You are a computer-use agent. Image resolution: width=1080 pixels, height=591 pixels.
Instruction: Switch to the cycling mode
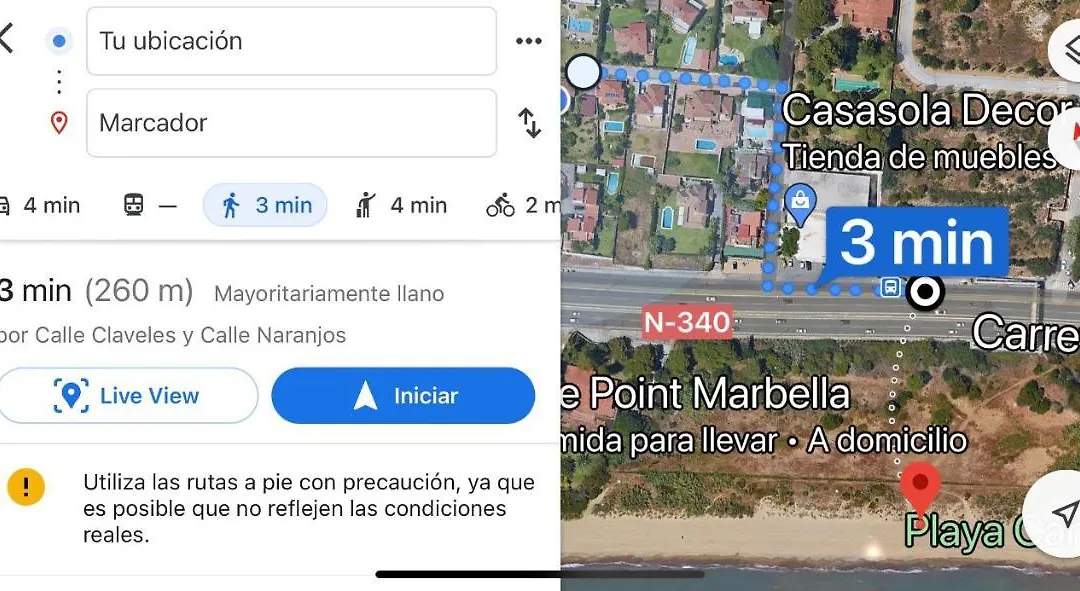point(522,206)
